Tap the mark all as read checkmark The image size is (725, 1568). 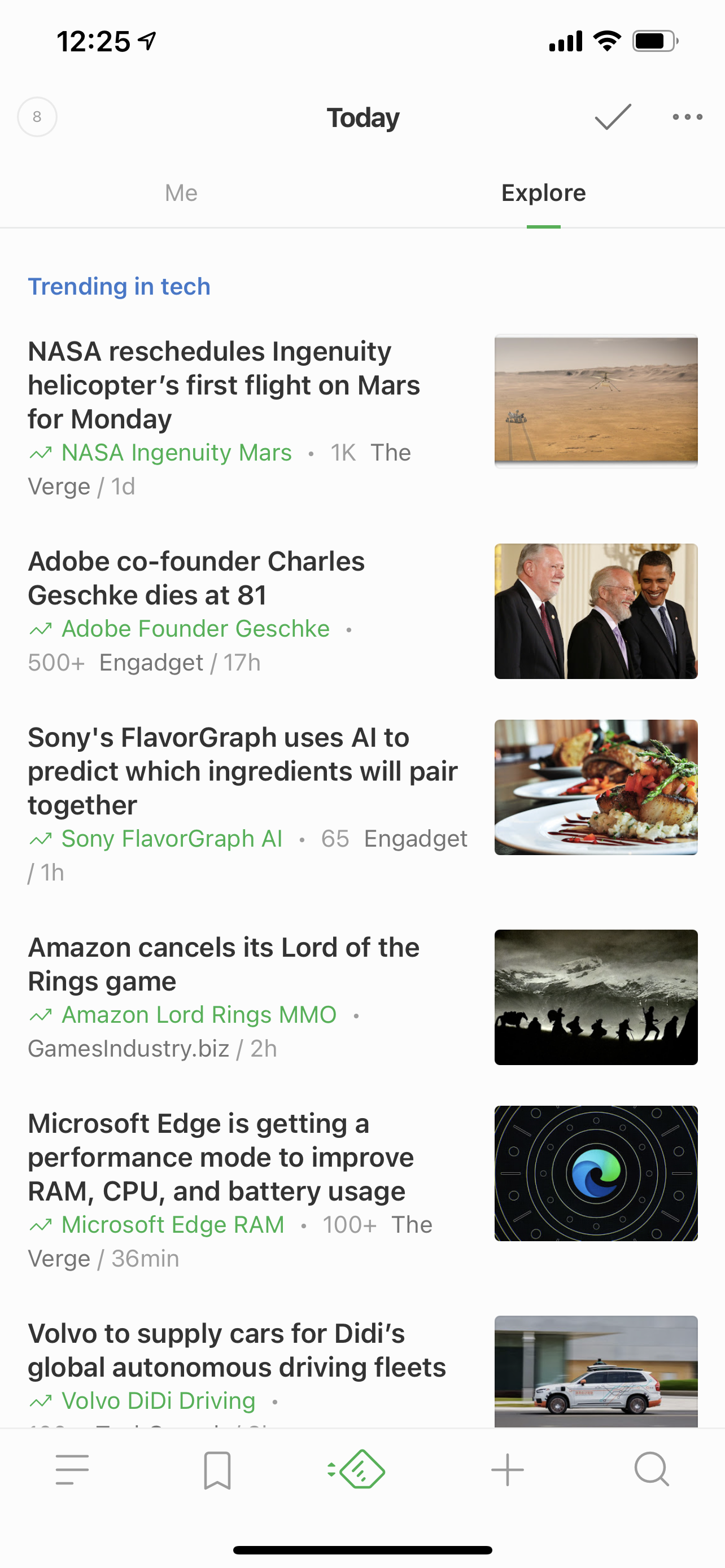tap(613, 116)
